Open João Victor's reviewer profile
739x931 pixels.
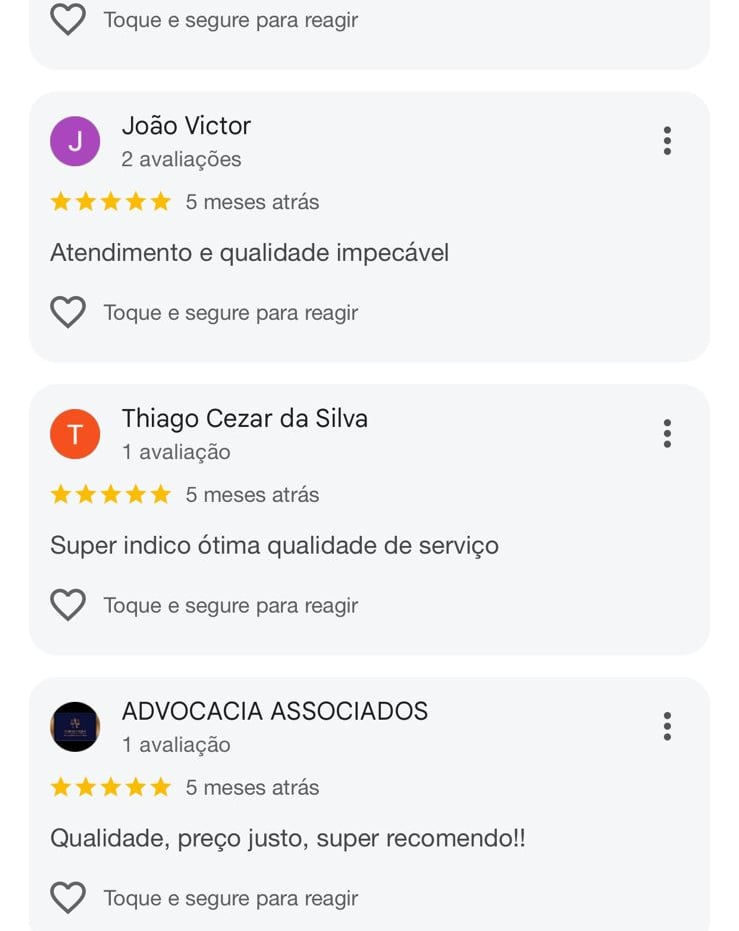point(75,141)
